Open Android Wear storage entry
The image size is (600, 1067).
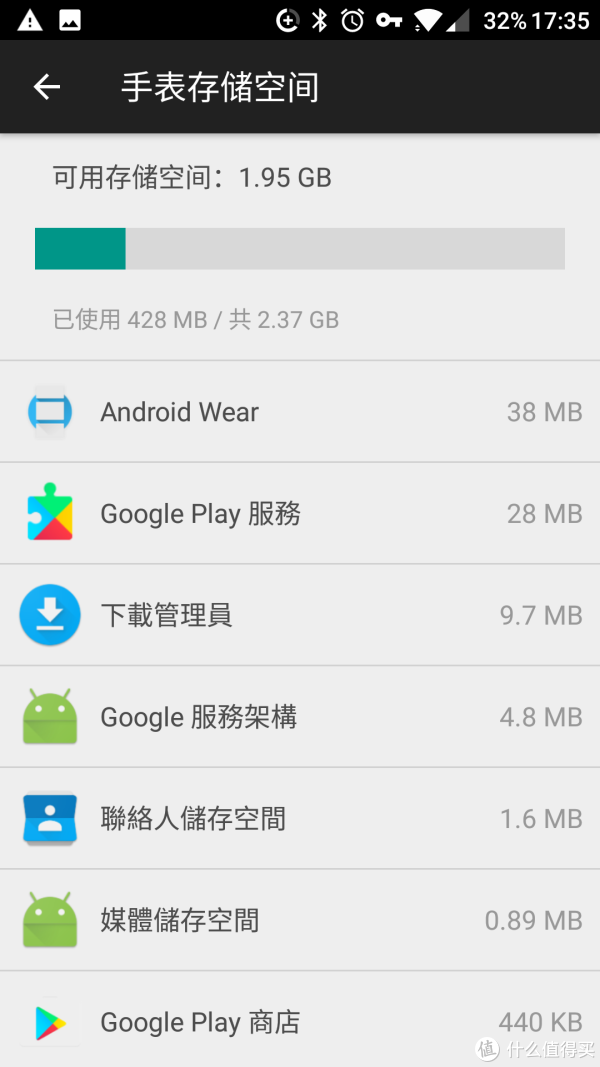pos(300,412)
